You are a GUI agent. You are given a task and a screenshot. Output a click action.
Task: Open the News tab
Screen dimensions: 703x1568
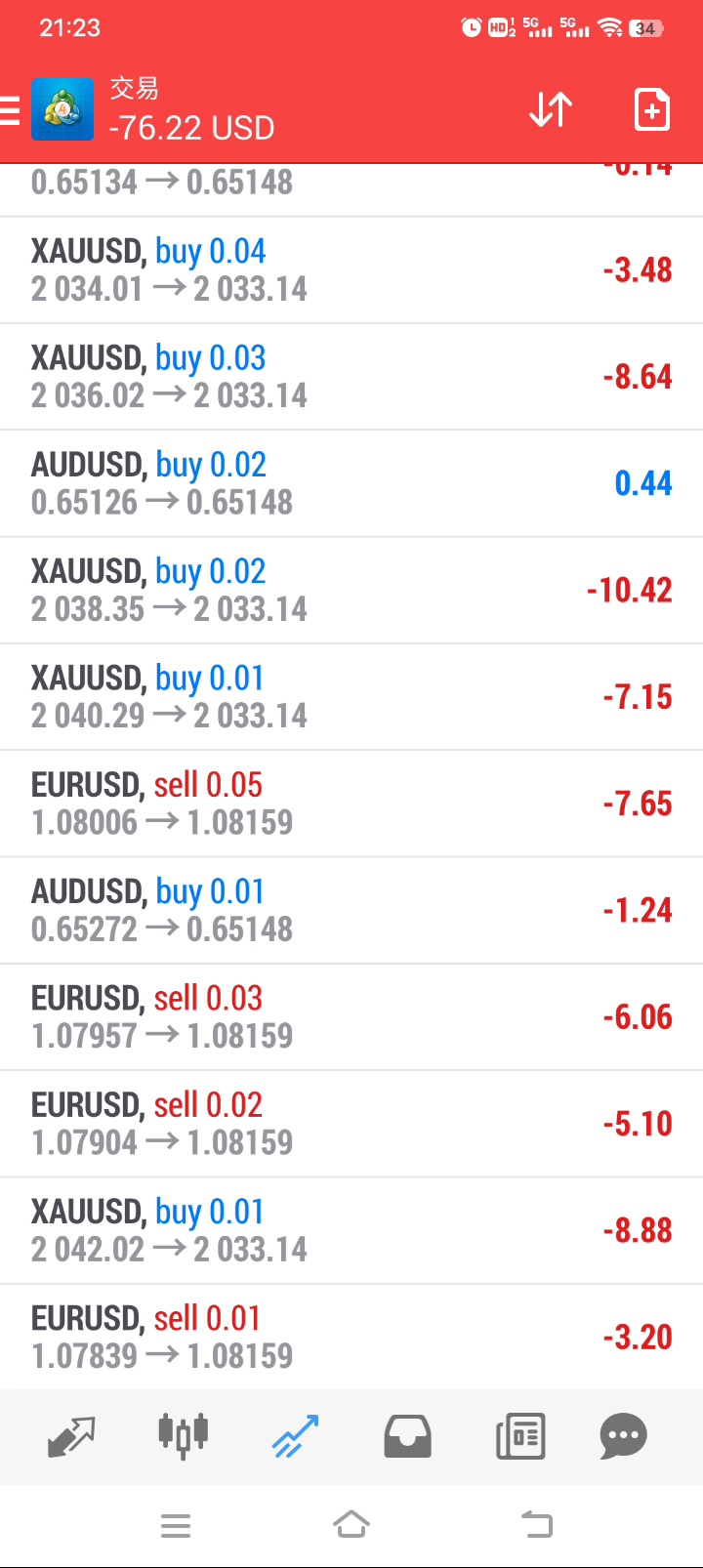point(519,1436)
